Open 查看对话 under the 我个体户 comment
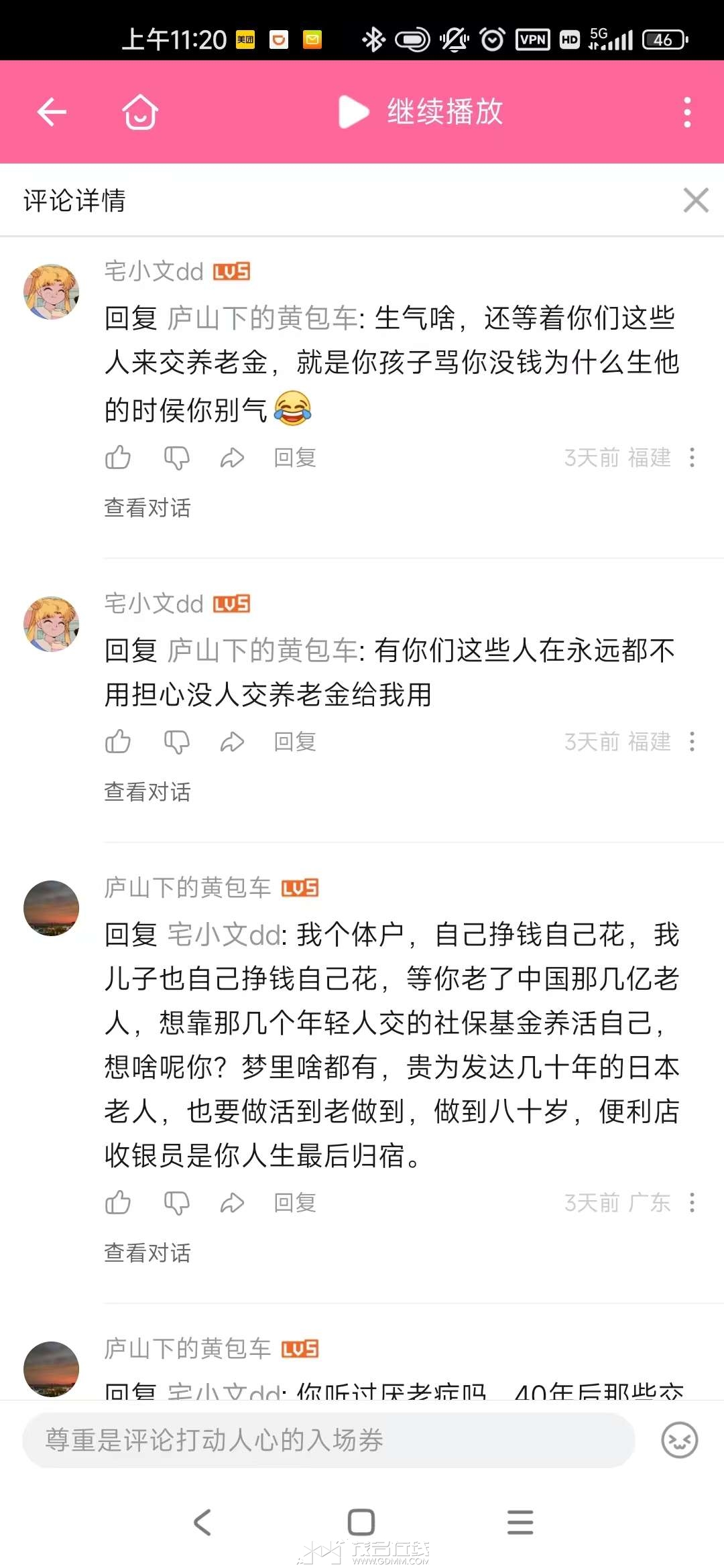The height and width of the screenshot is (1568, 724). 147,1252
